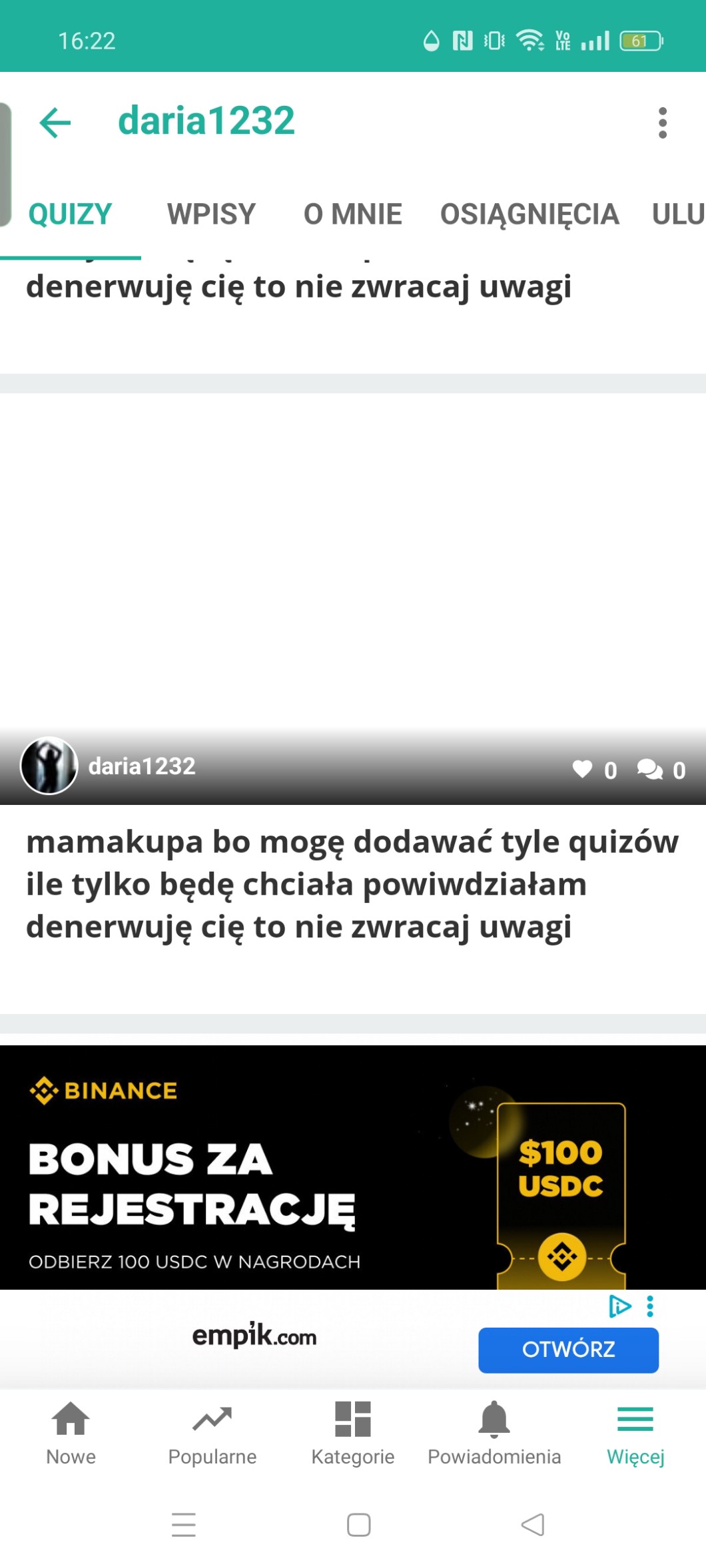
Task: Select the QUIZY tab
Action: [x=70, y=214]
